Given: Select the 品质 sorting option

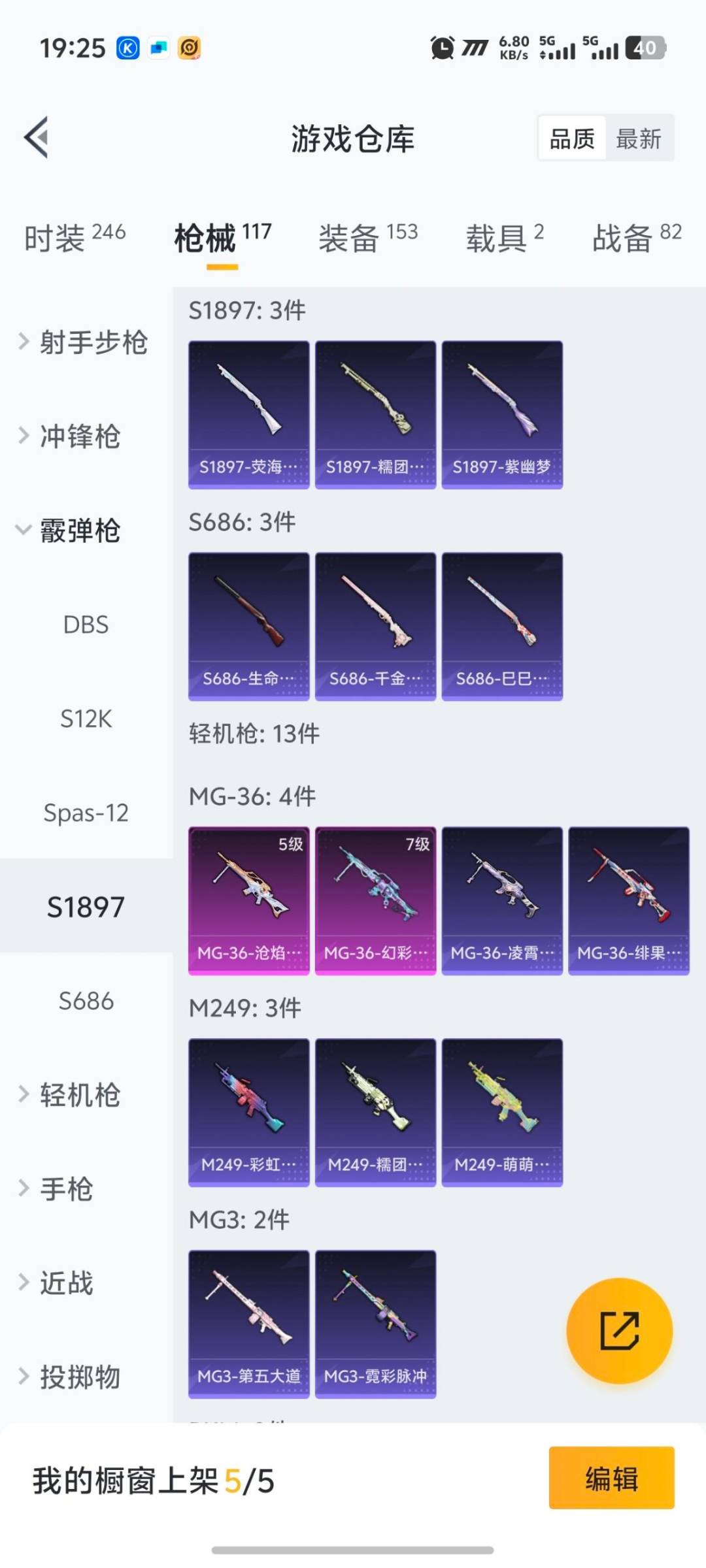Looking at the screenshot, I should pyautogui.click(x=571, y=139).
